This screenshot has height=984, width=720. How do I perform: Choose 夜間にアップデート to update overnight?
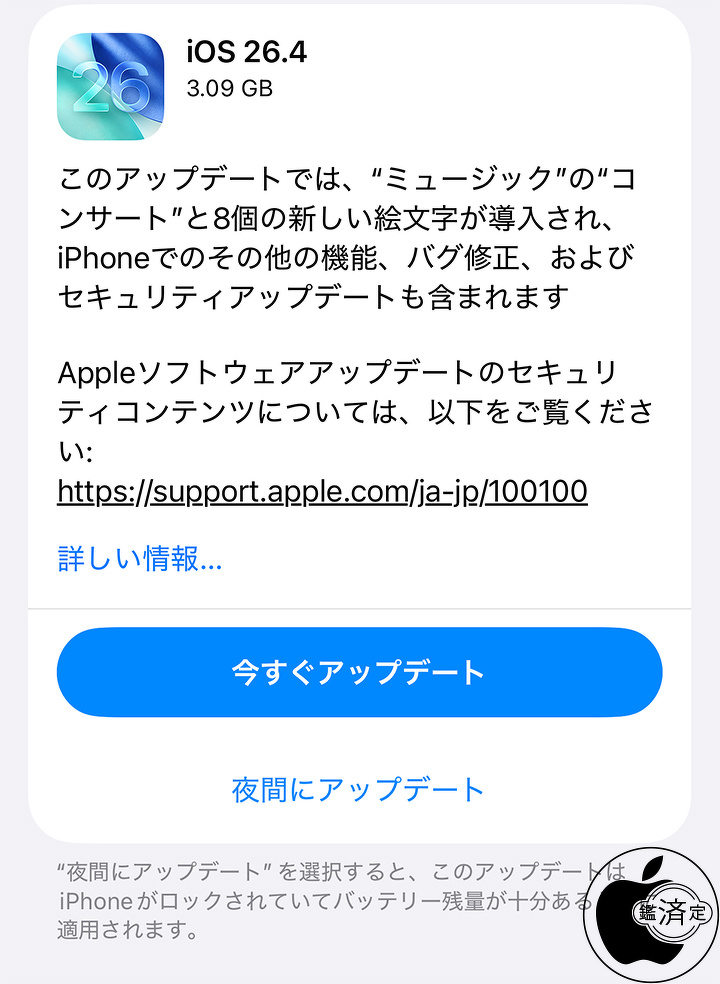[x=359, y=789]
